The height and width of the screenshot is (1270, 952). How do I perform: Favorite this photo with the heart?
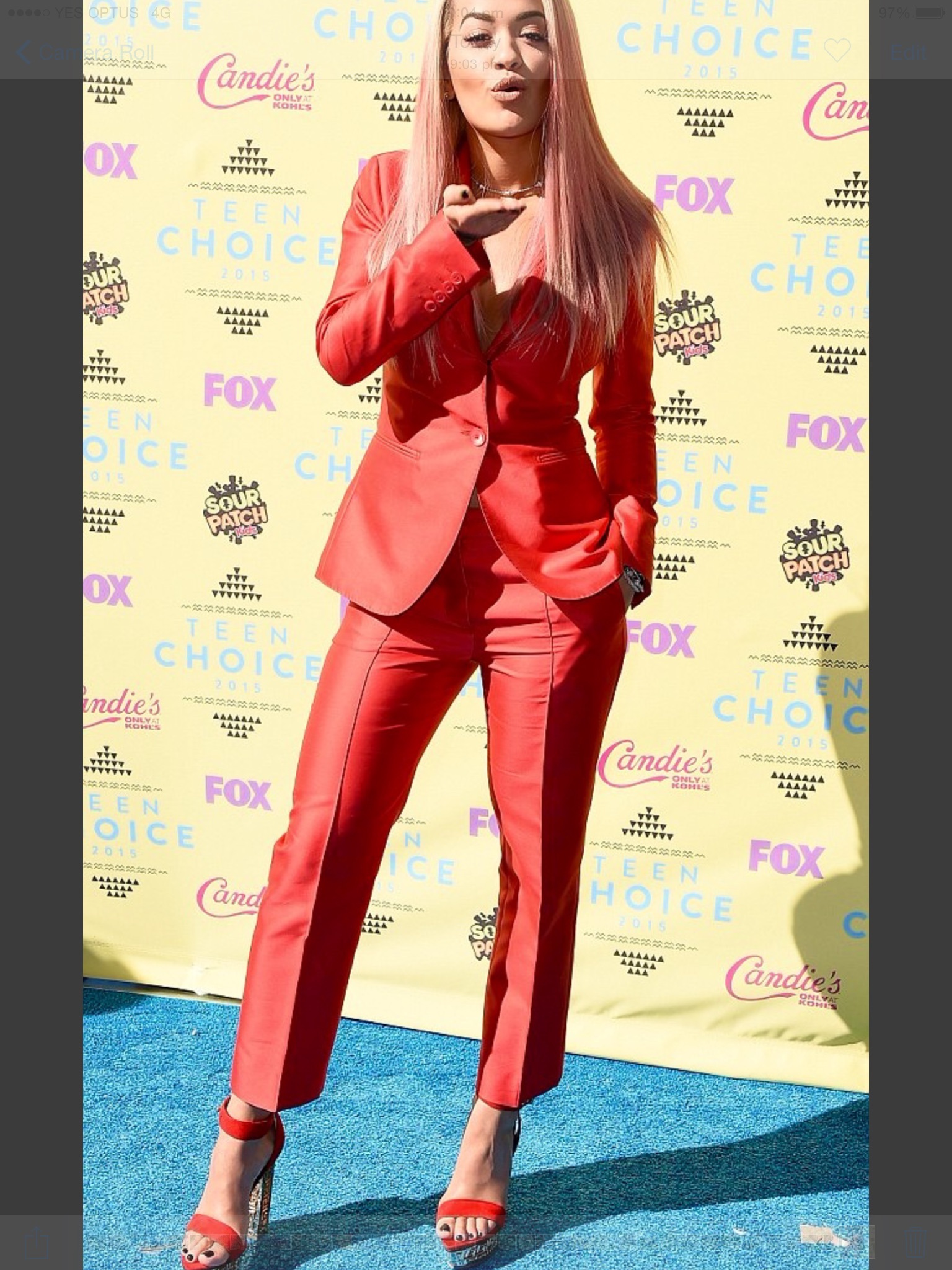[x=836, y=51]
